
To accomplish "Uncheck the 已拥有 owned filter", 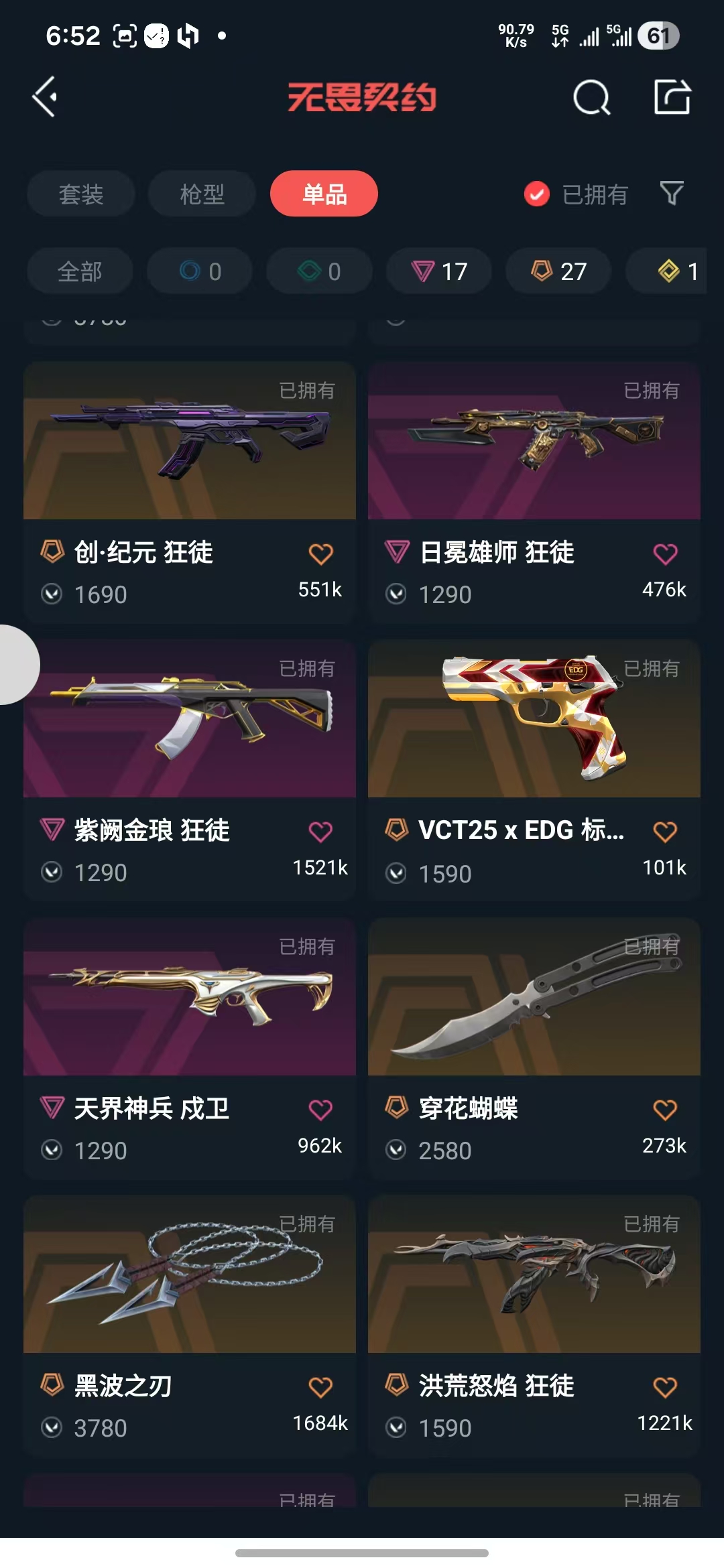I will [x=537, y=194].
